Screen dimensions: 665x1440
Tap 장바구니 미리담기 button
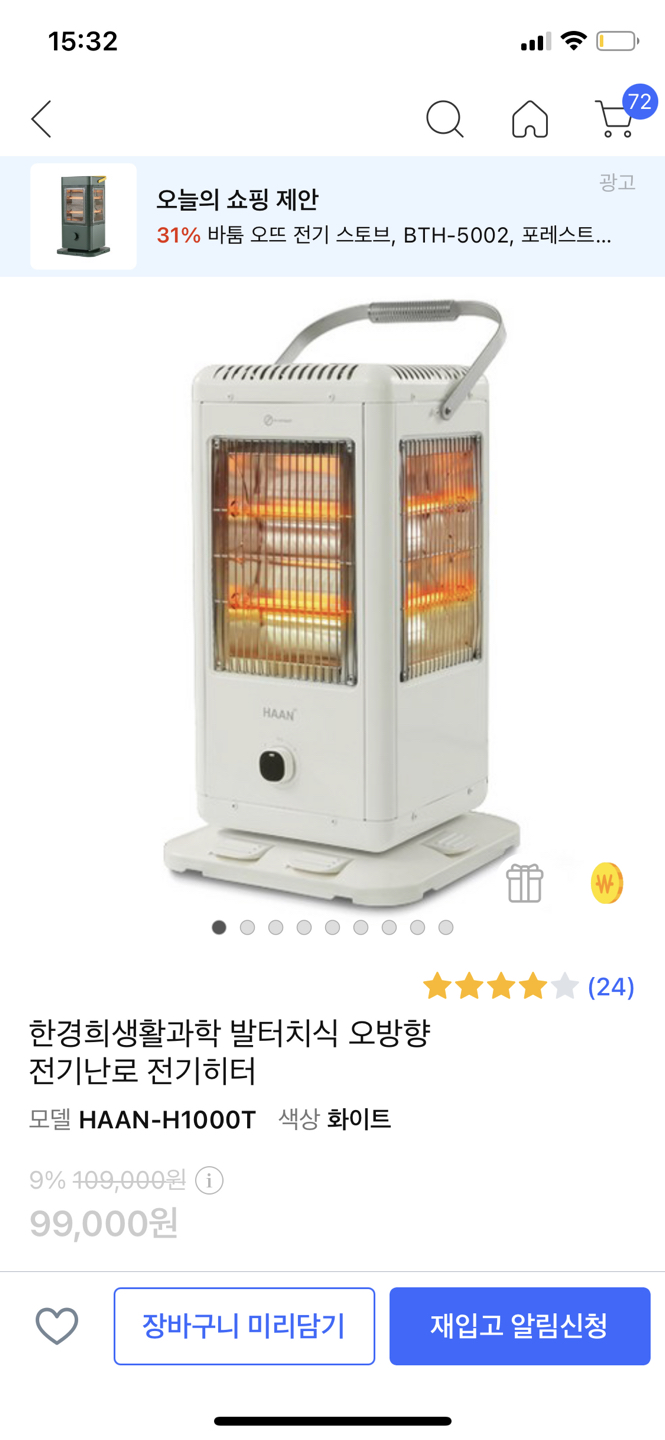(244, 1326)
